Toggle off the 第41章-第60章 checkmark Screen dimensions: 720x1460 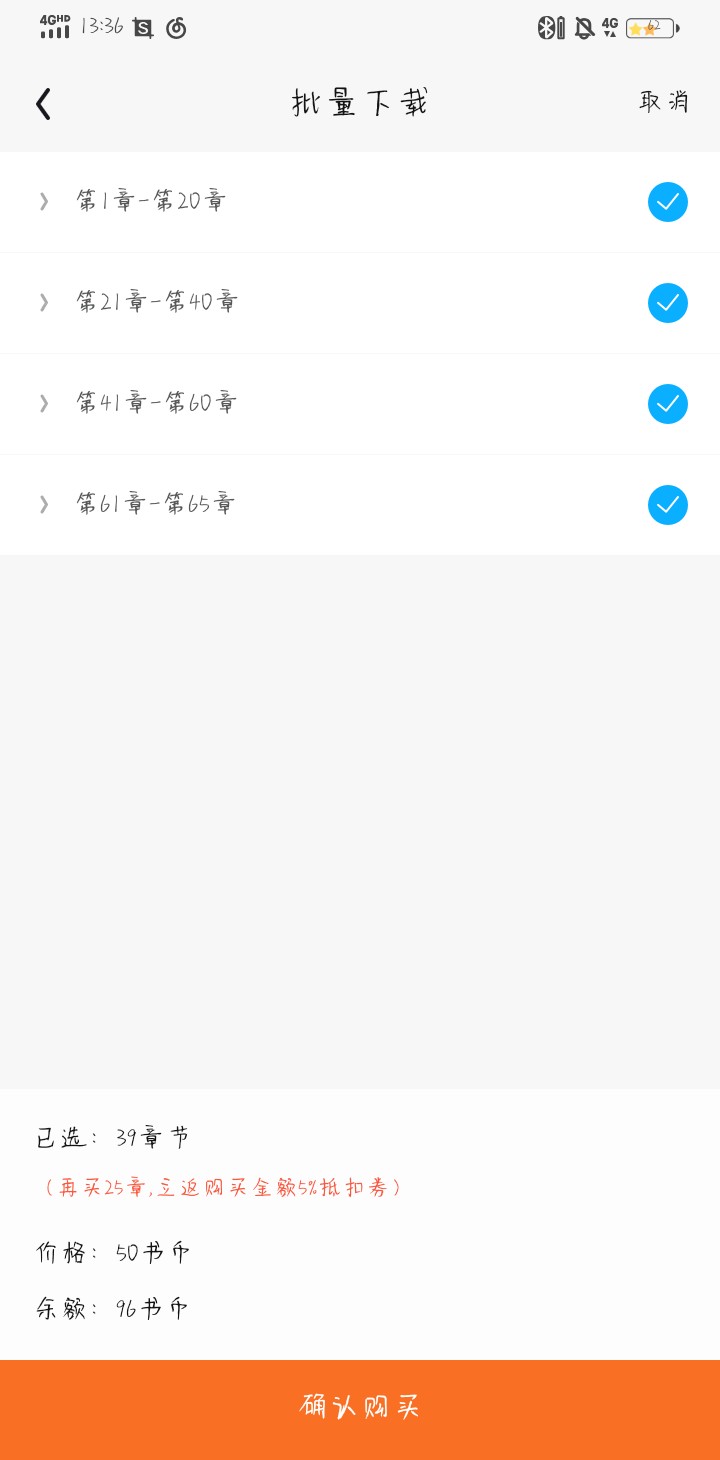(x=668, y=404)
